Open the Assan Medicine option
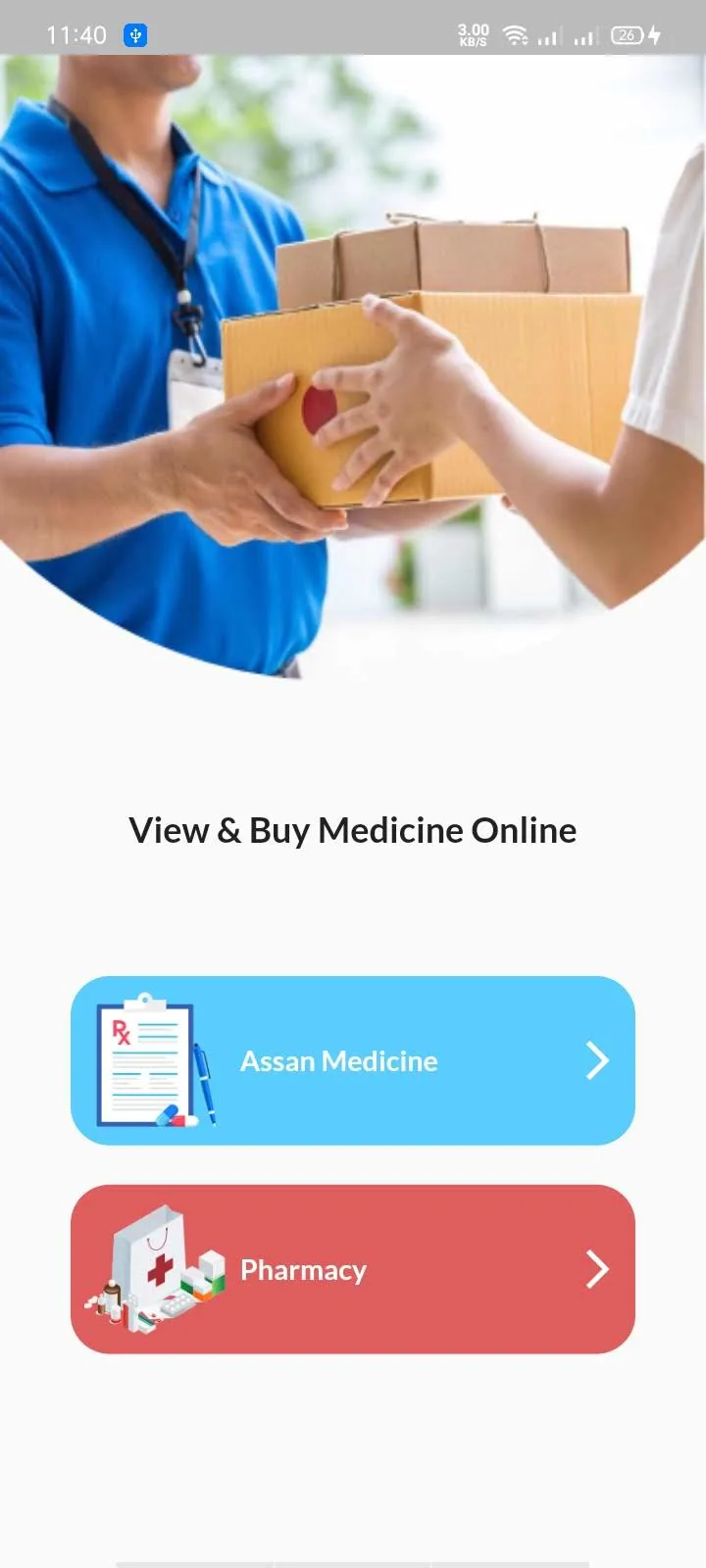The image size is (706, 1568). coord(353,1060)
